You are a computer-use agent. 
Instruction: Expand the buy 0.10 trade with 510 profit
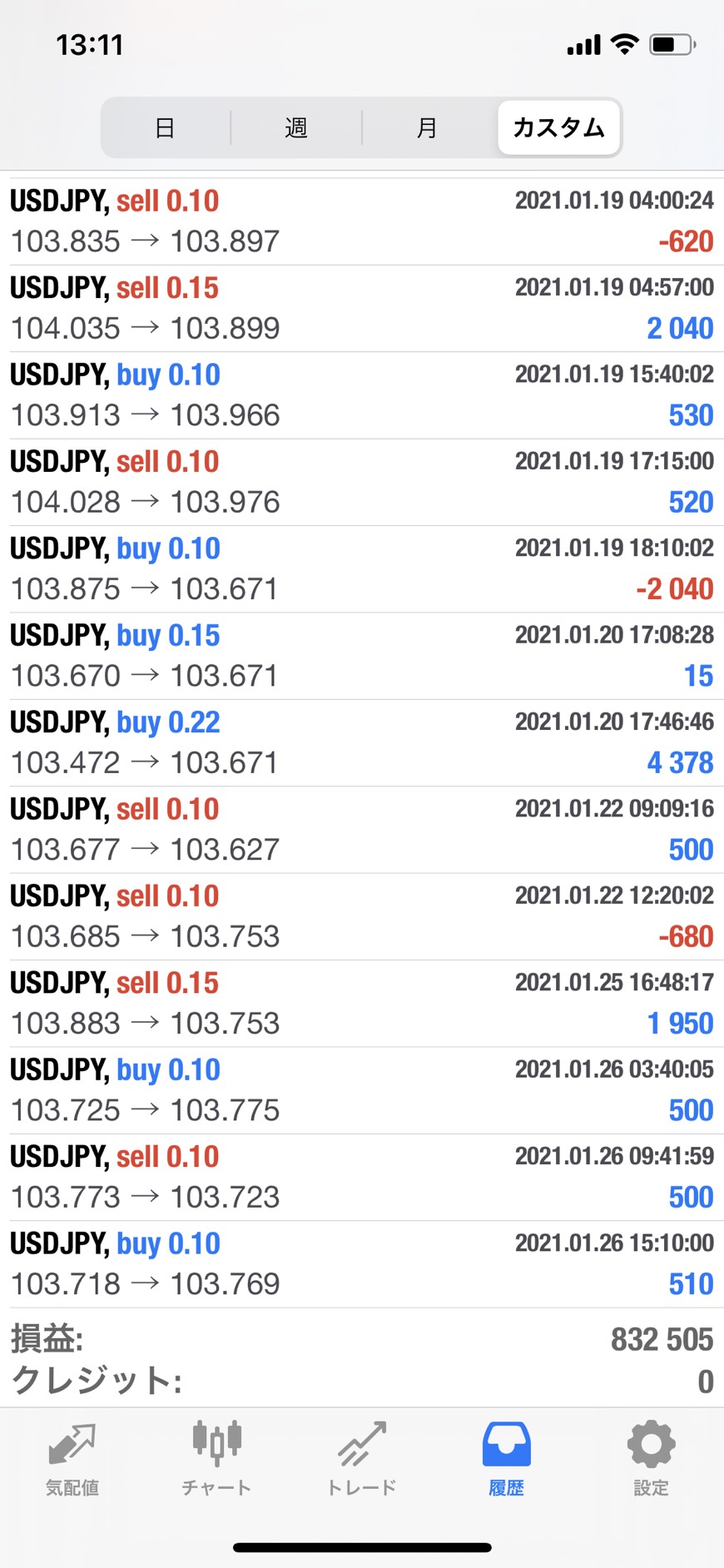[x=362, y=1264]
